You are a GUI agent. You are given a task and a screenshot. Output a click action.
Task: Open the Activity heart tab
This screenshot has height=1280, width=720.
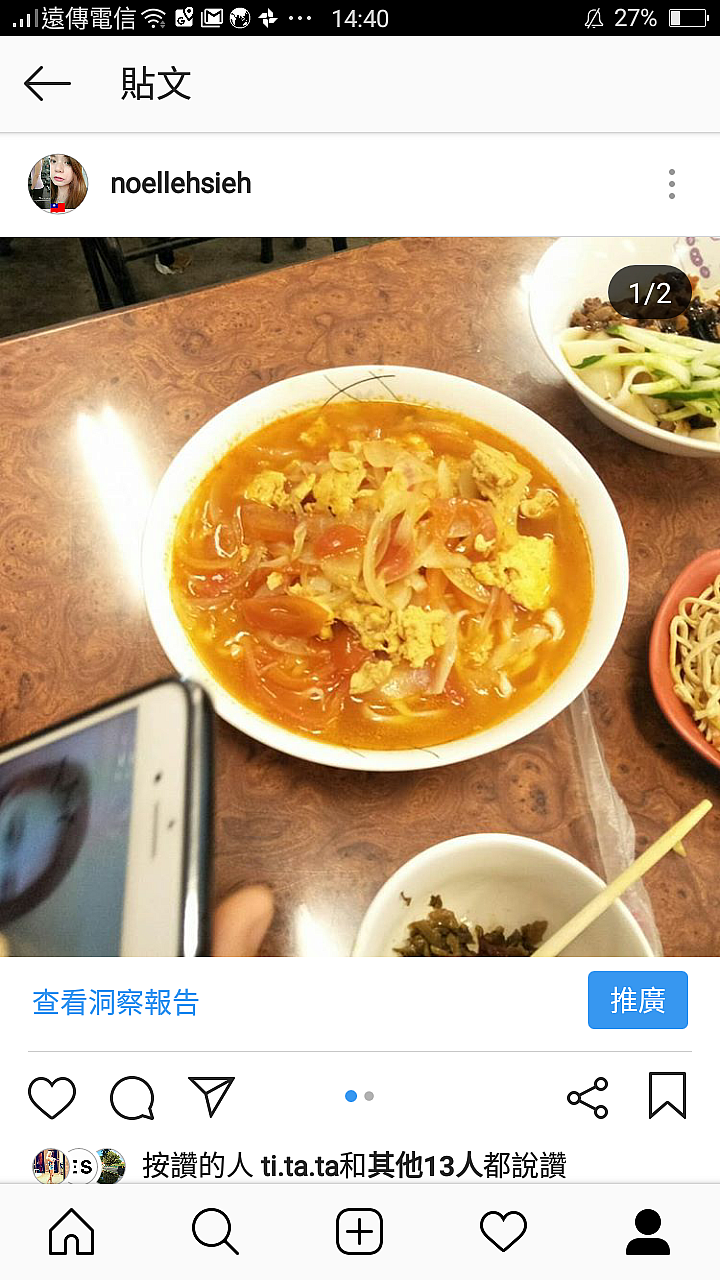503,1232
